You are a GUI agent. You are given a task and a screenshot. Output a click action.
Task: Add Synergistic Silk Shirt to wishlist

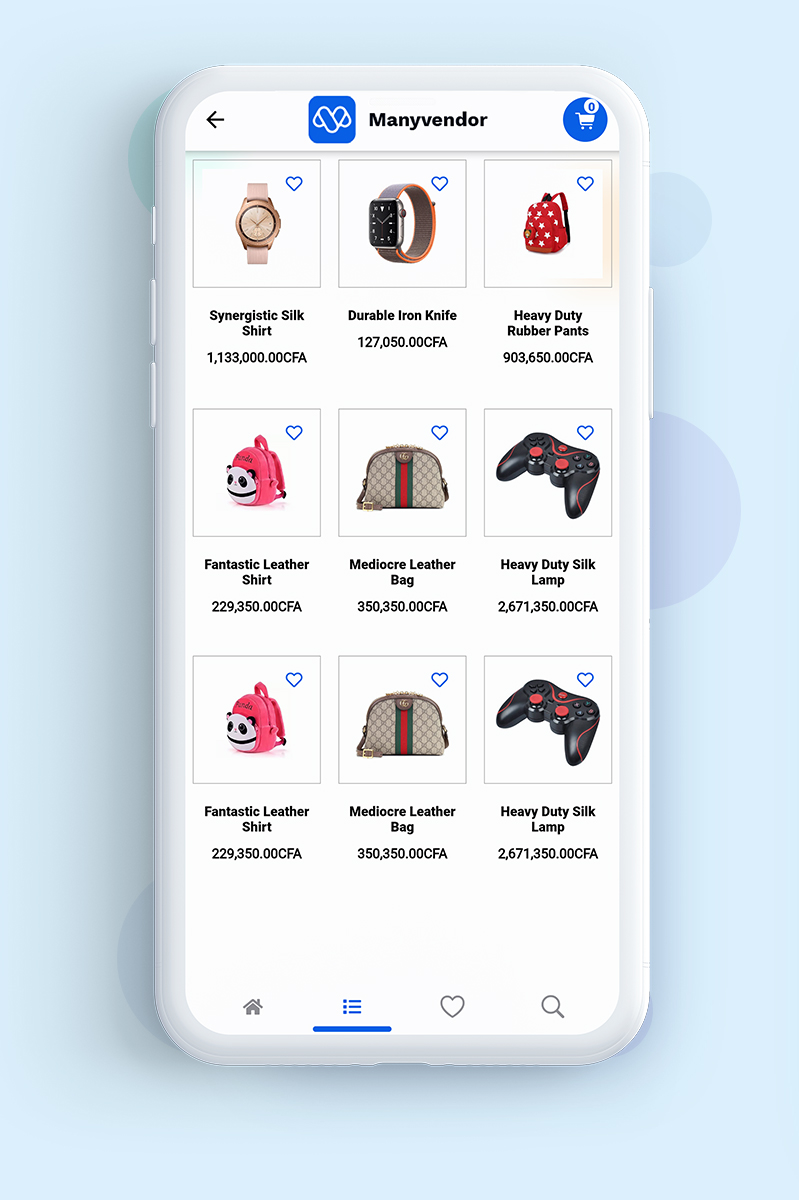tap(294, 184)
